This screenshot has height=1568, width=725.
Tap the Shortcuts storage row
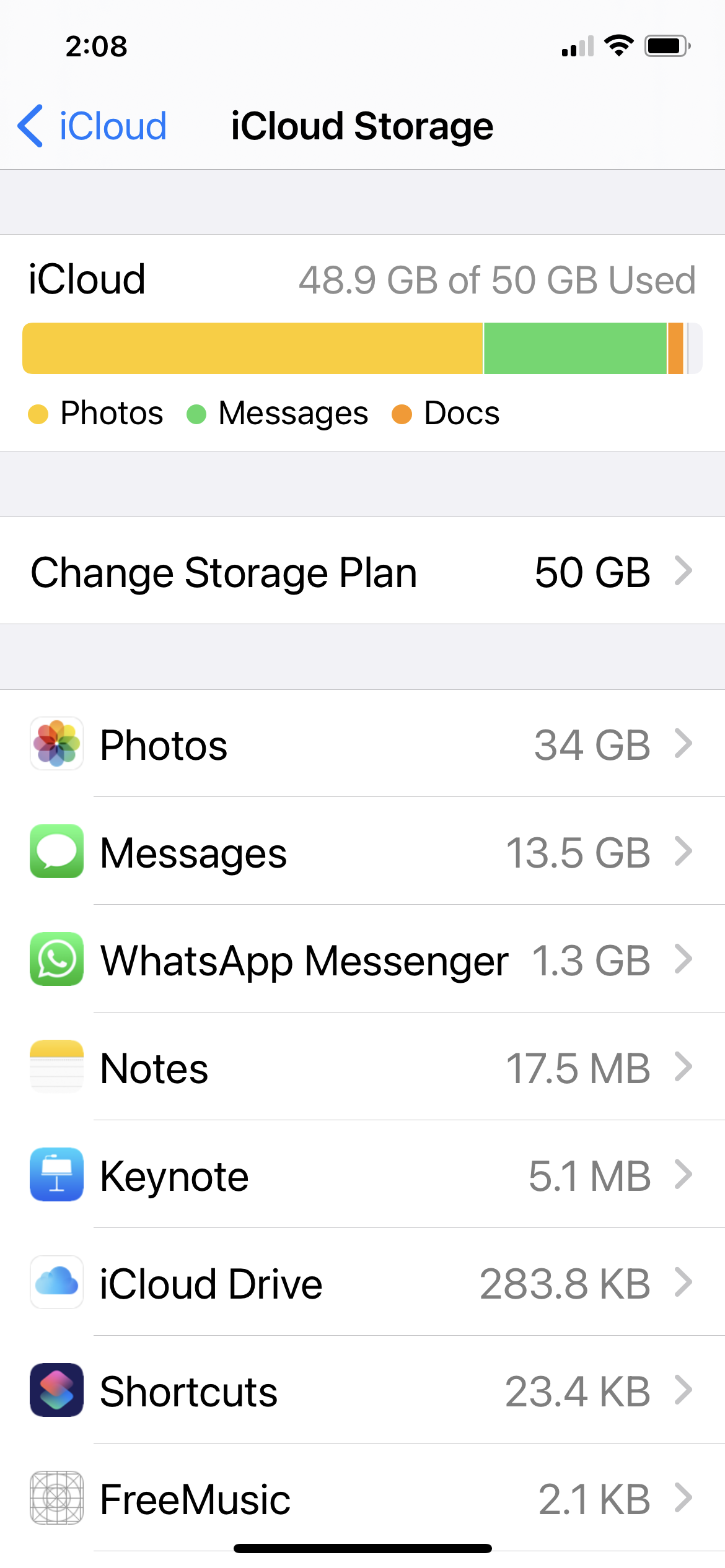362,1391
